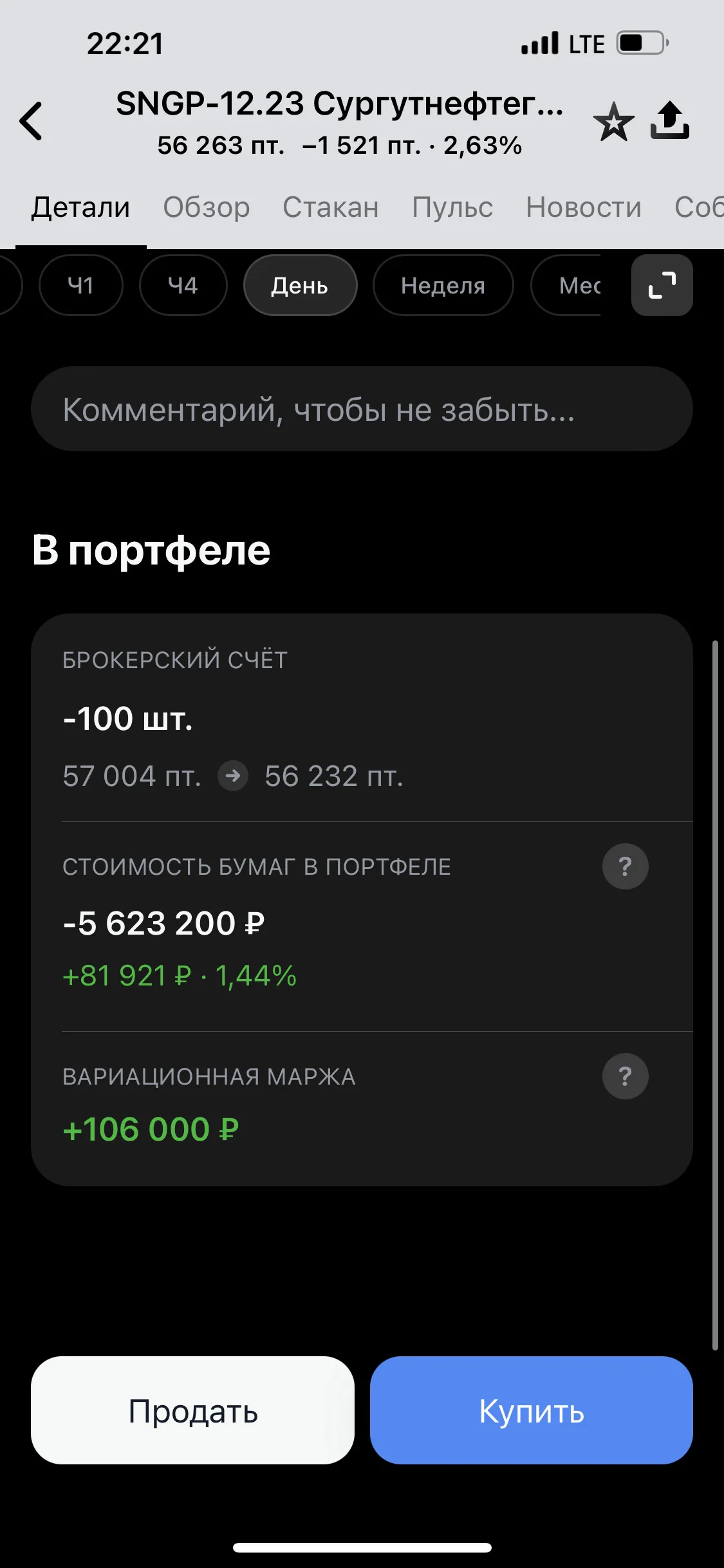724x1568 pixels.
Task: Choose the Неделя chart interval
Action: (x=443, y=285)
